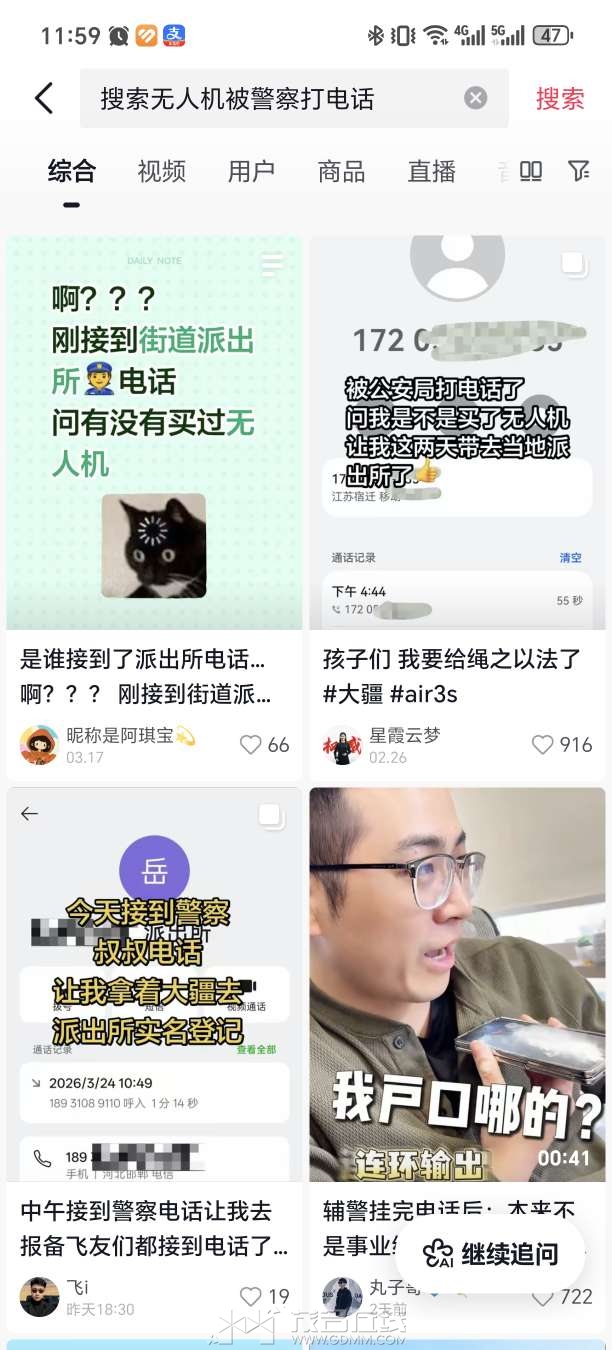612x1350 pixels.
Task: Switch to the 视频 tab
Action: (x=161, y=171)
